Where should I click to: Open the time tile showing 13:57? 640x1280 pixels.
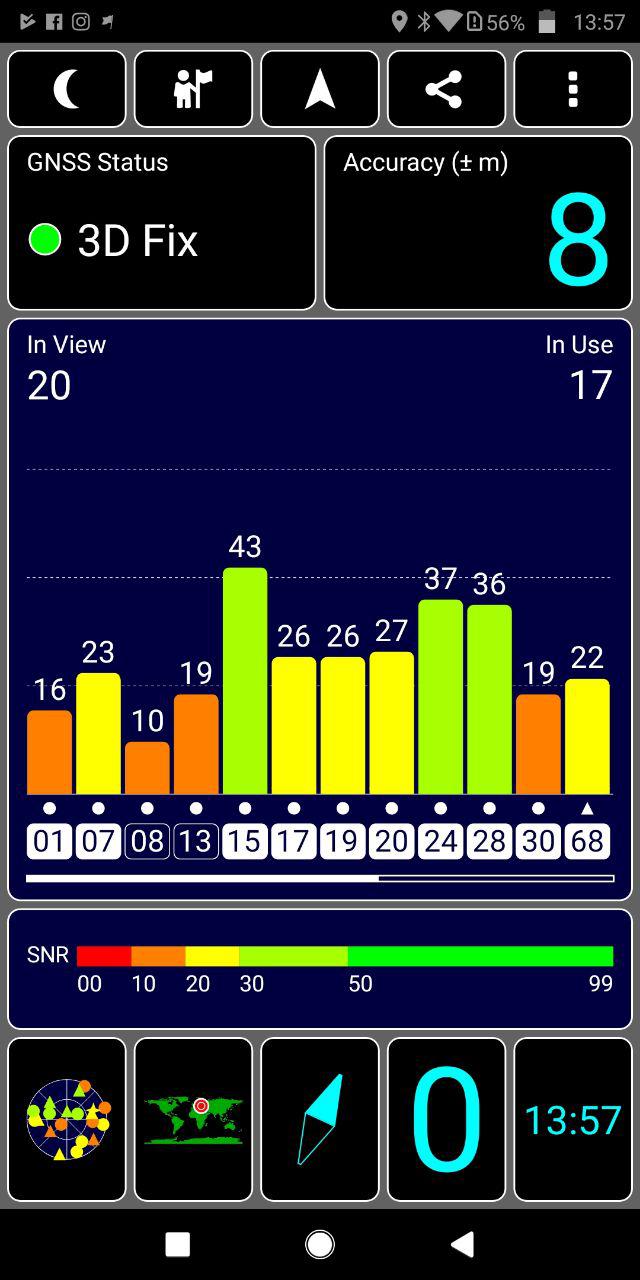573,1119
